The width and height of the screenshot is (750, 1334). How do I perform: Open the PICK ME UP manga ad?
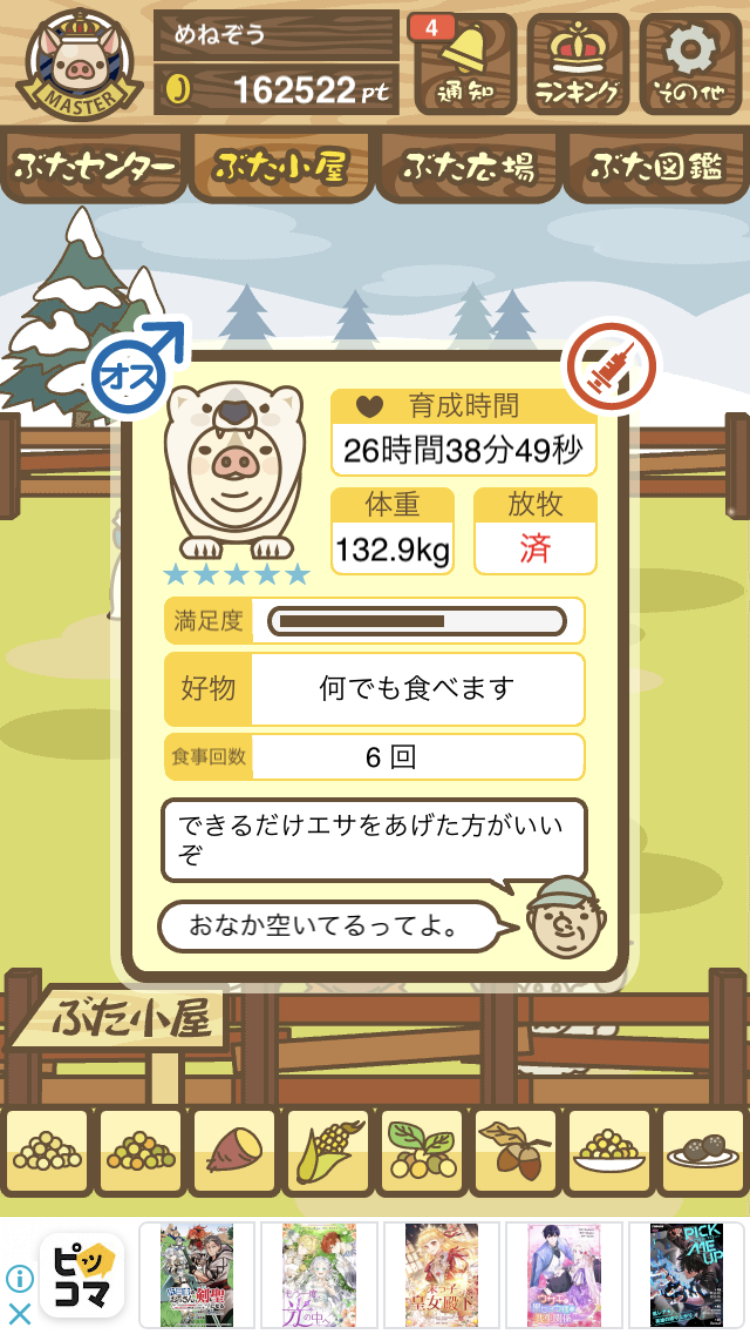click(686, 1275)
